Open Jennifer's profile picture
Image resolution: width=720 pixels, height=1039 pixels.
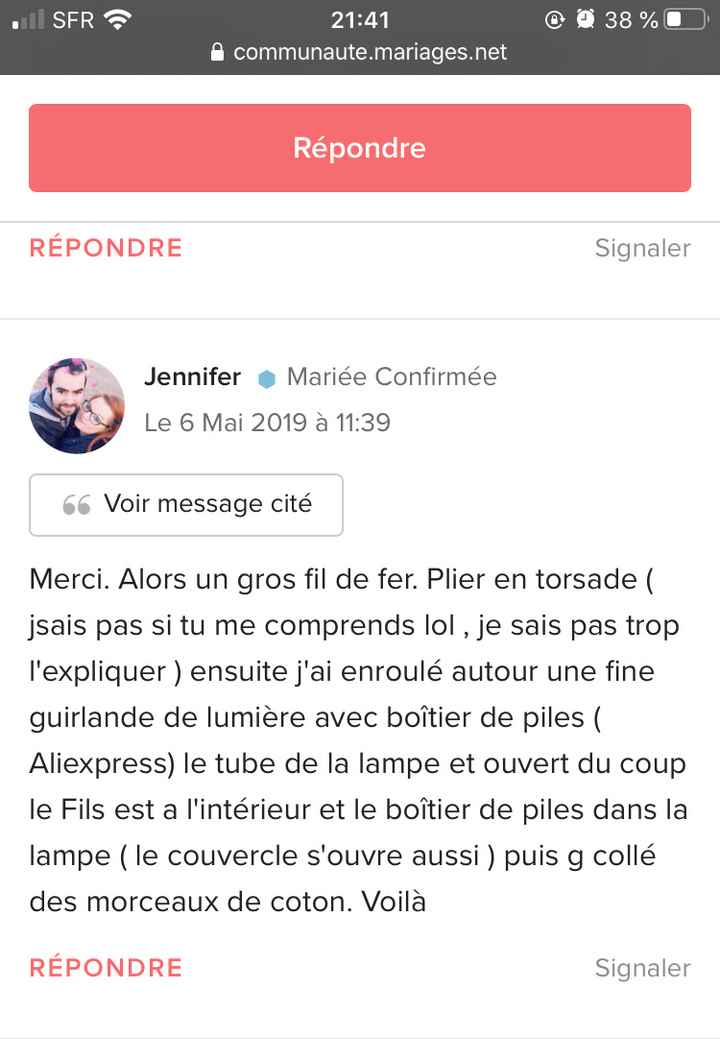pos(77,406)
